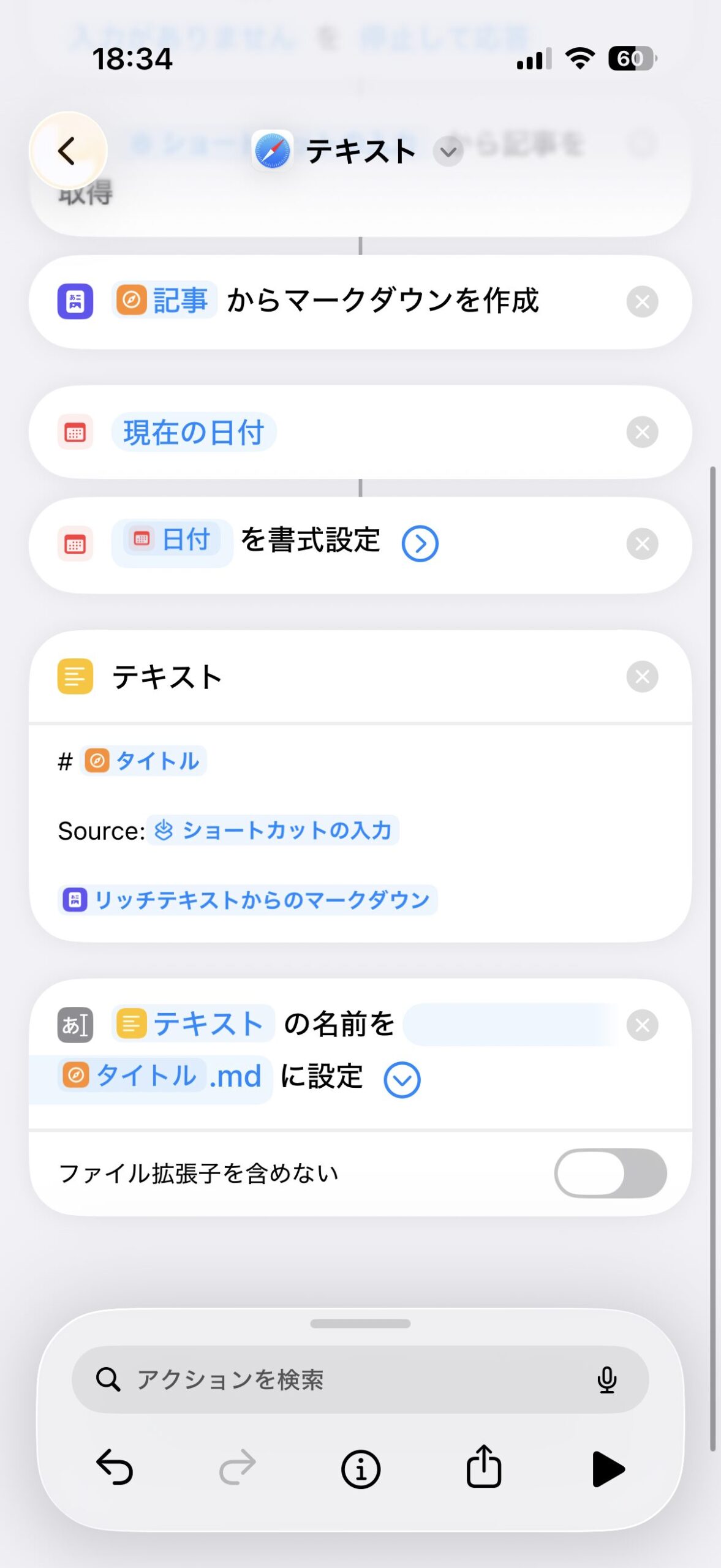Go back with the top-left arrow
The width and height of the screenshot is (721, 1568).
68,151
